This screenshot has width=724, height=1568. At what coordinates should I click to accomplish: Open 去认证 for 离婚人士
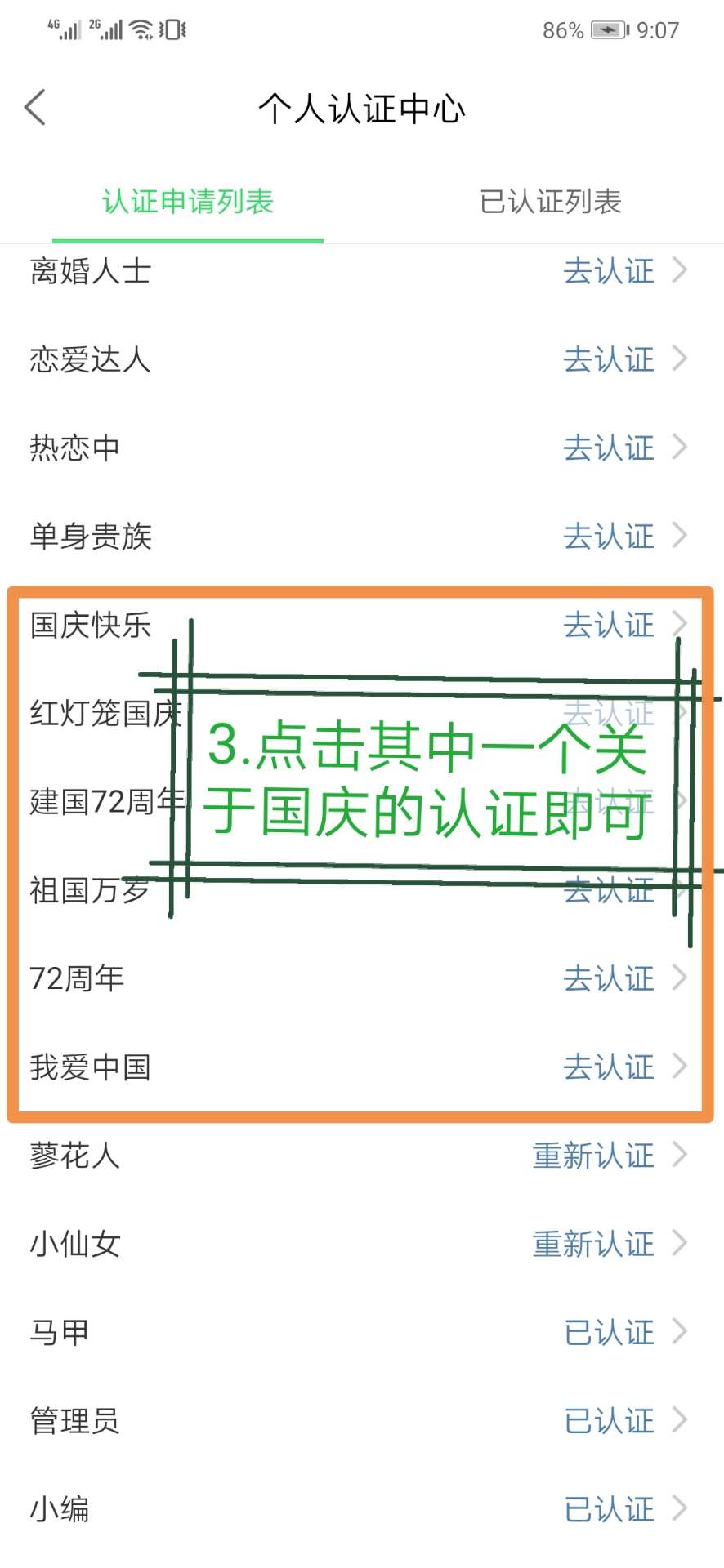pyautogui.click(x=609, y=271)
